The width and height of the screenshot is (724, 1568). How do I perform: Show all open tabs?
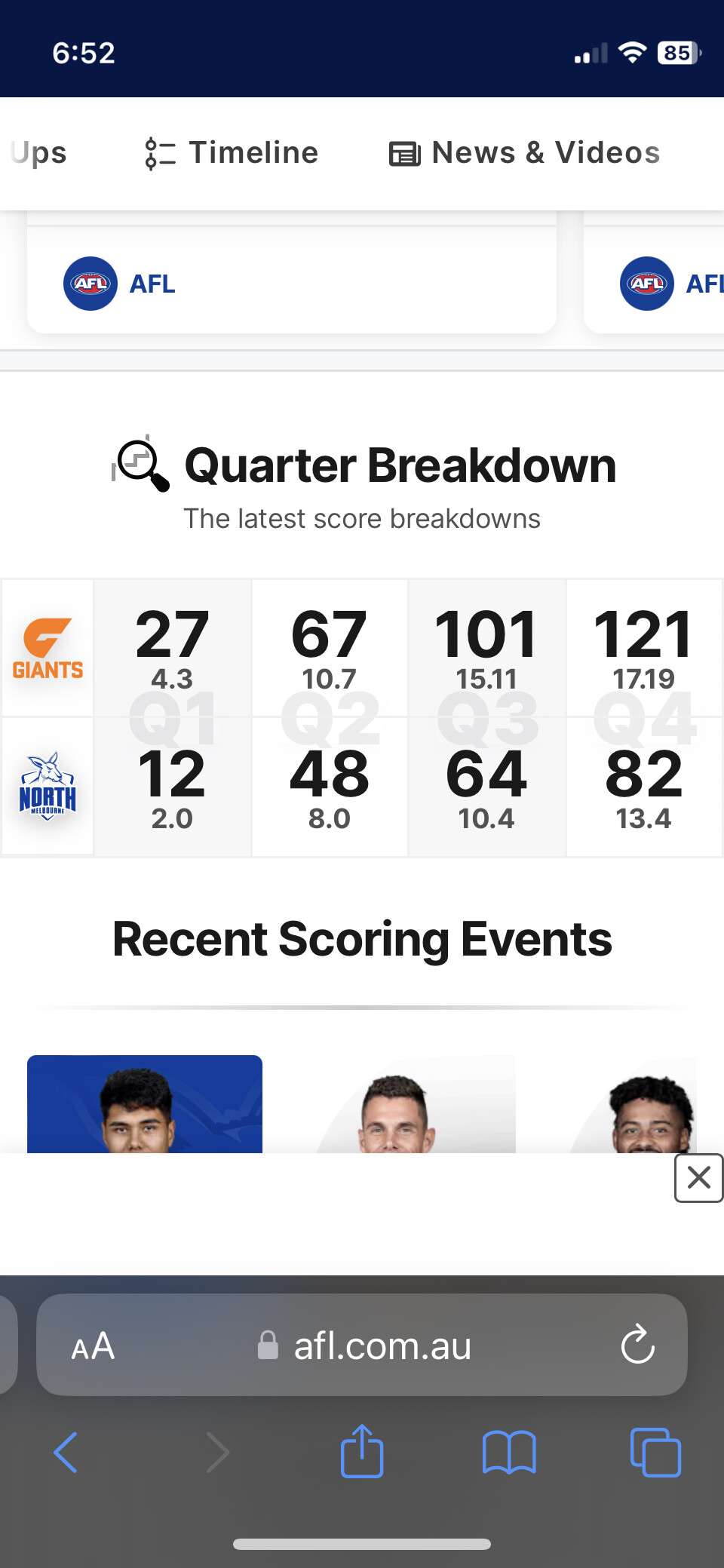655,1452
